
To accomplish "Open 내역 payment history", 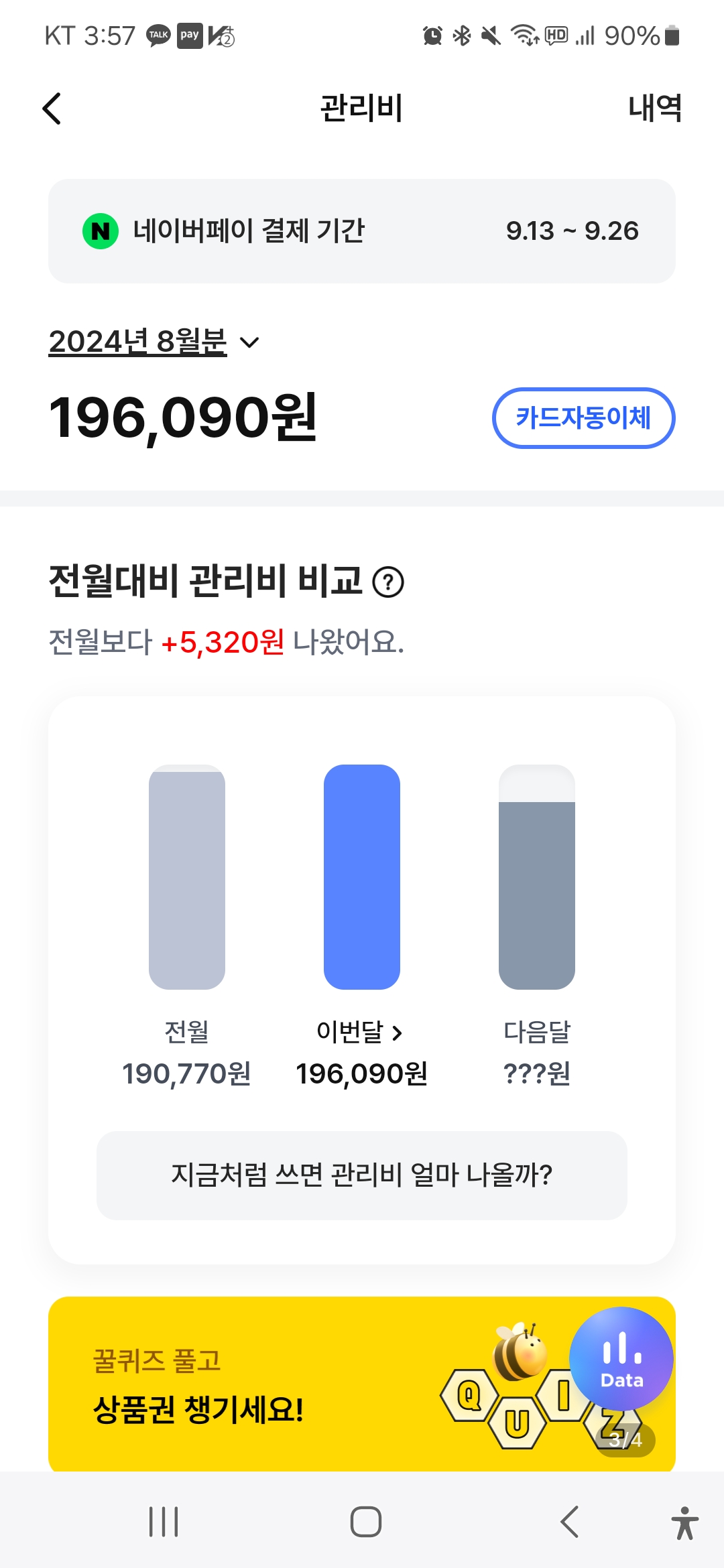I will click(654, 109).
